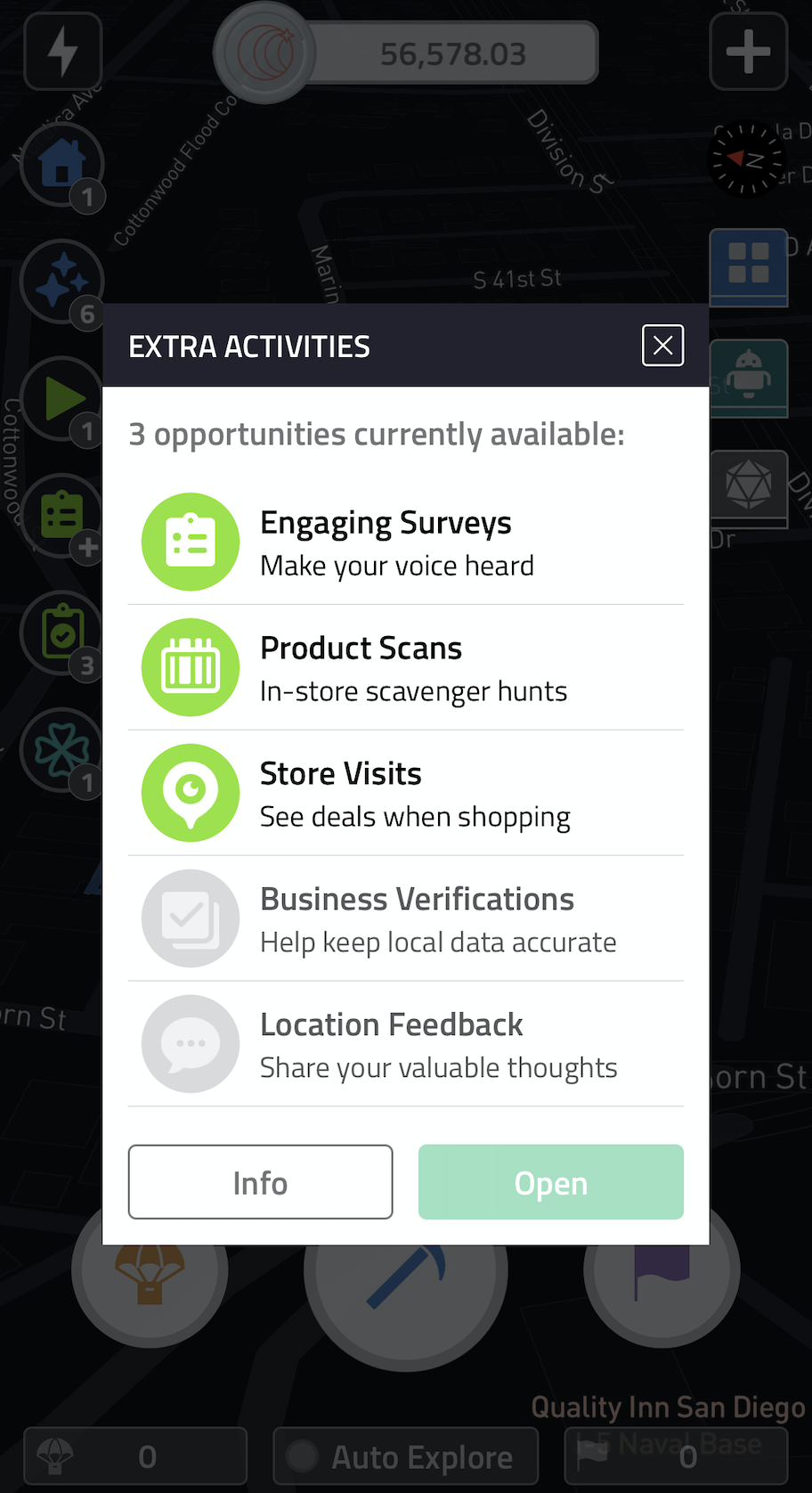Select Product Scans activity
The image size is (812, 1493).
[x=406, y=667]
